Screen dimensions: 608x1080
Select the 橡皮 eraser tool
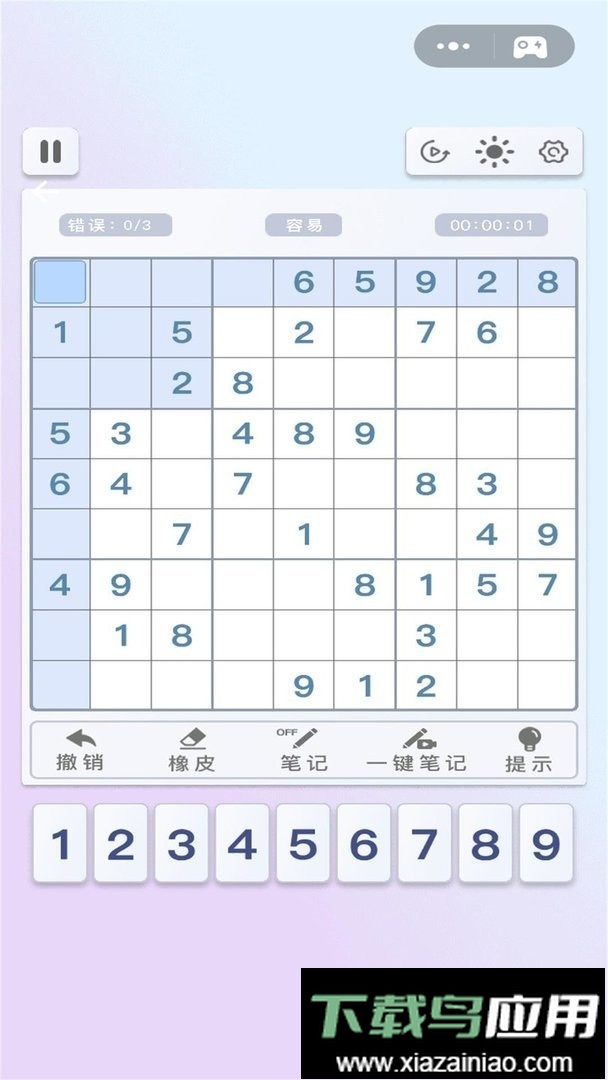pos(191,750)
